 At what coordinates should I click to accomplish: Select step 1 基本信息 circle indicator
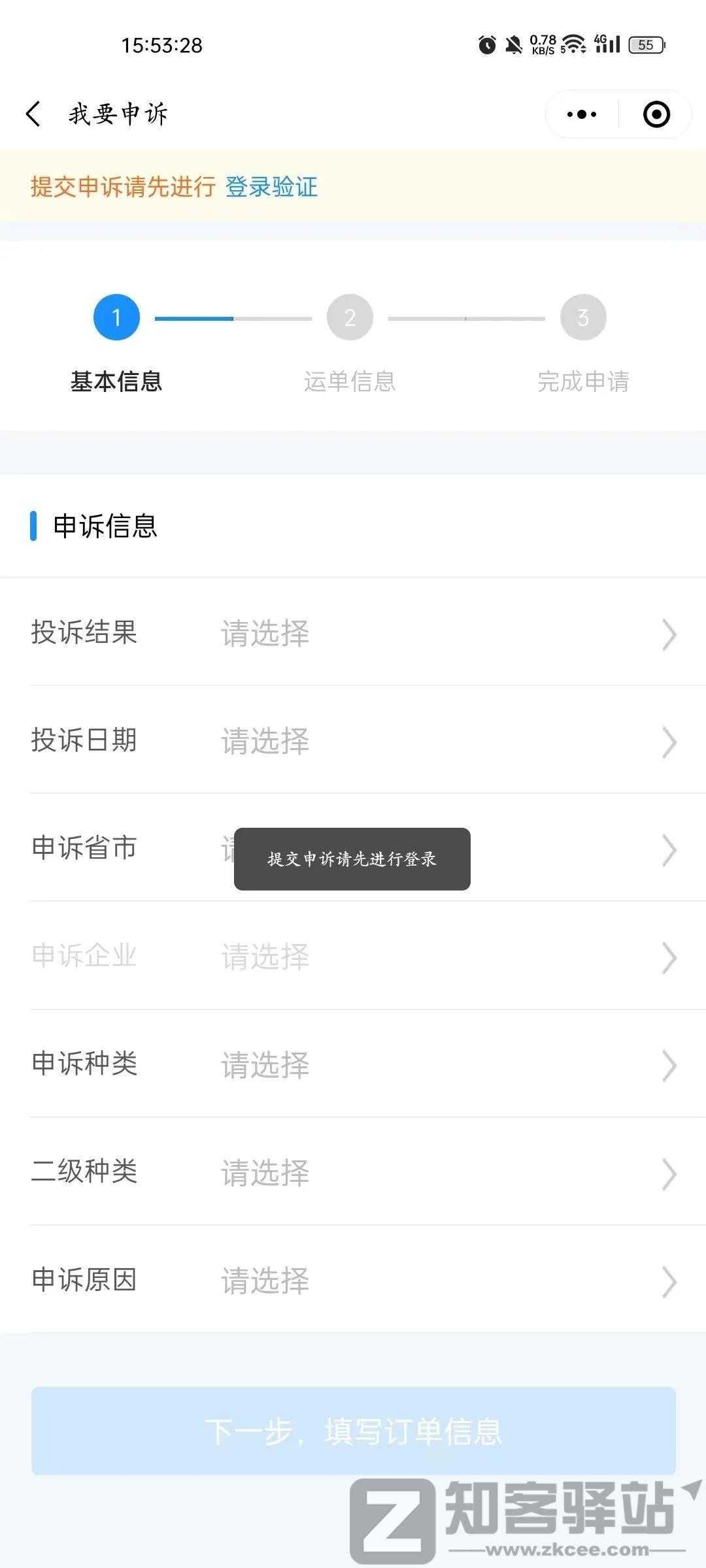coord(116,318)
